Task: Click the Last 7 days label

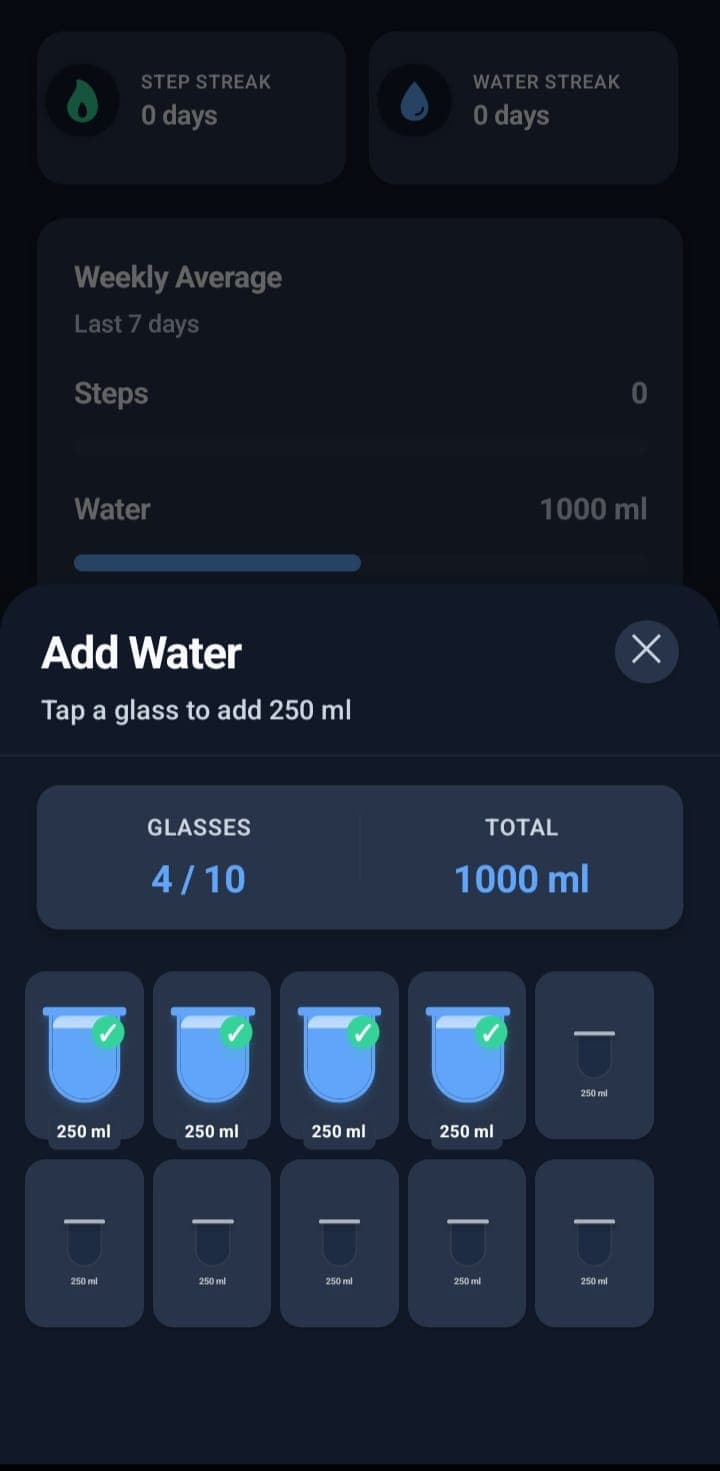Action: (136, 323)
